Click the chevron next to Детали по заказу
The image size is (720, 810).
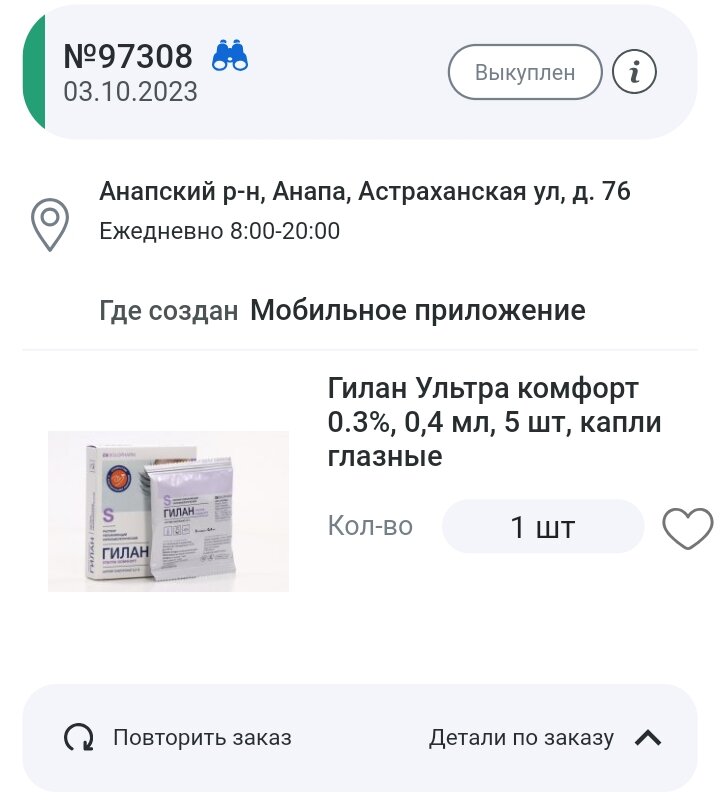point(649,737)
